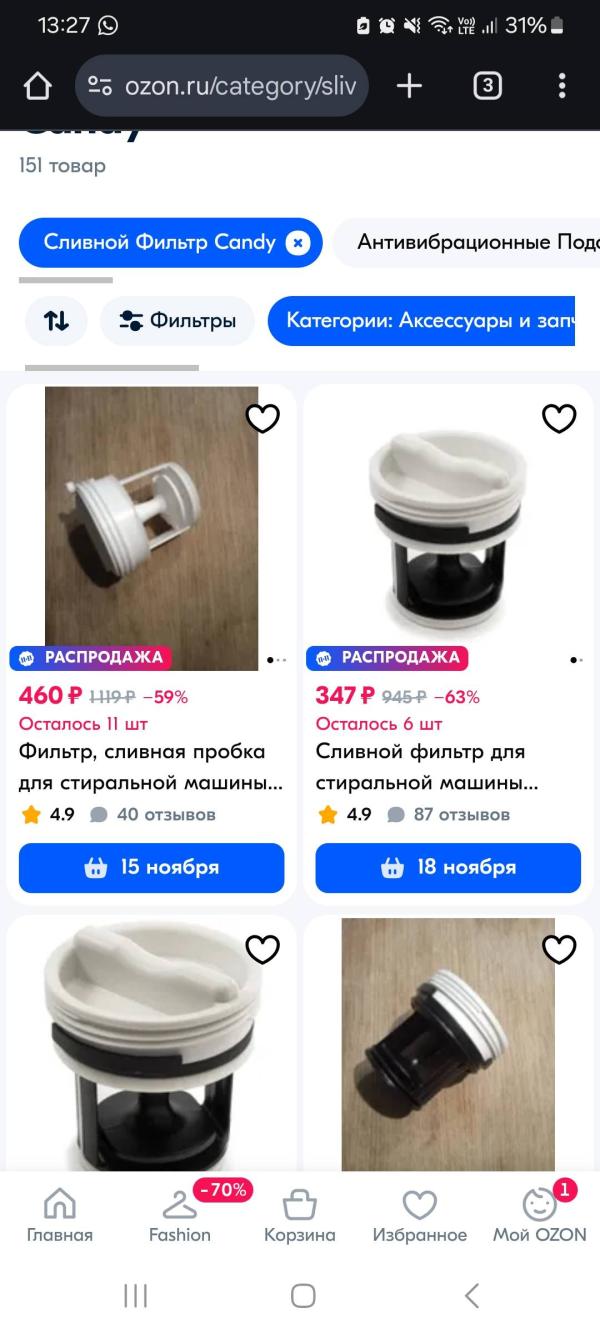Add the 460 ₽ filter to favorites
This screenshot has height=1332, width=600.
[x=262, y=419]
